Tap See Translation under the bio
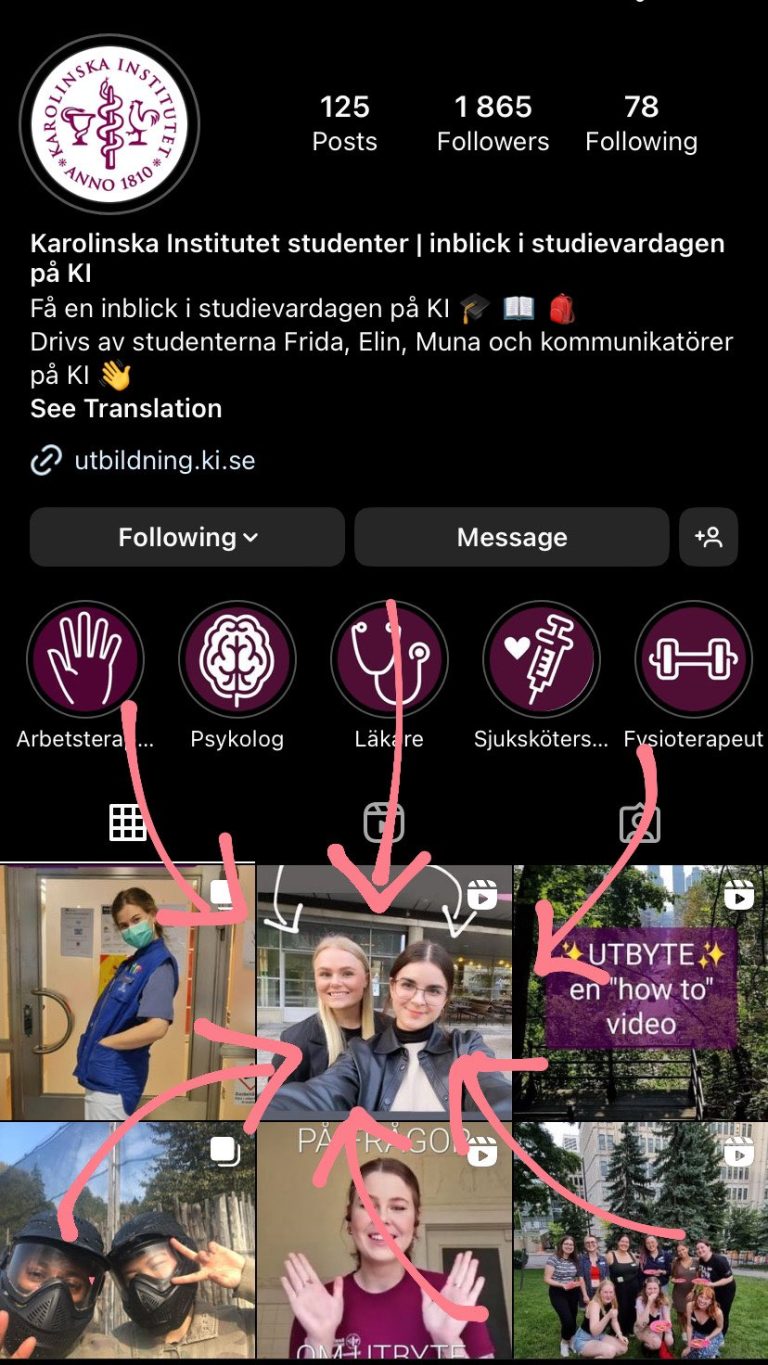Viewport: 768px width, 1365px height. click(126, 409)
